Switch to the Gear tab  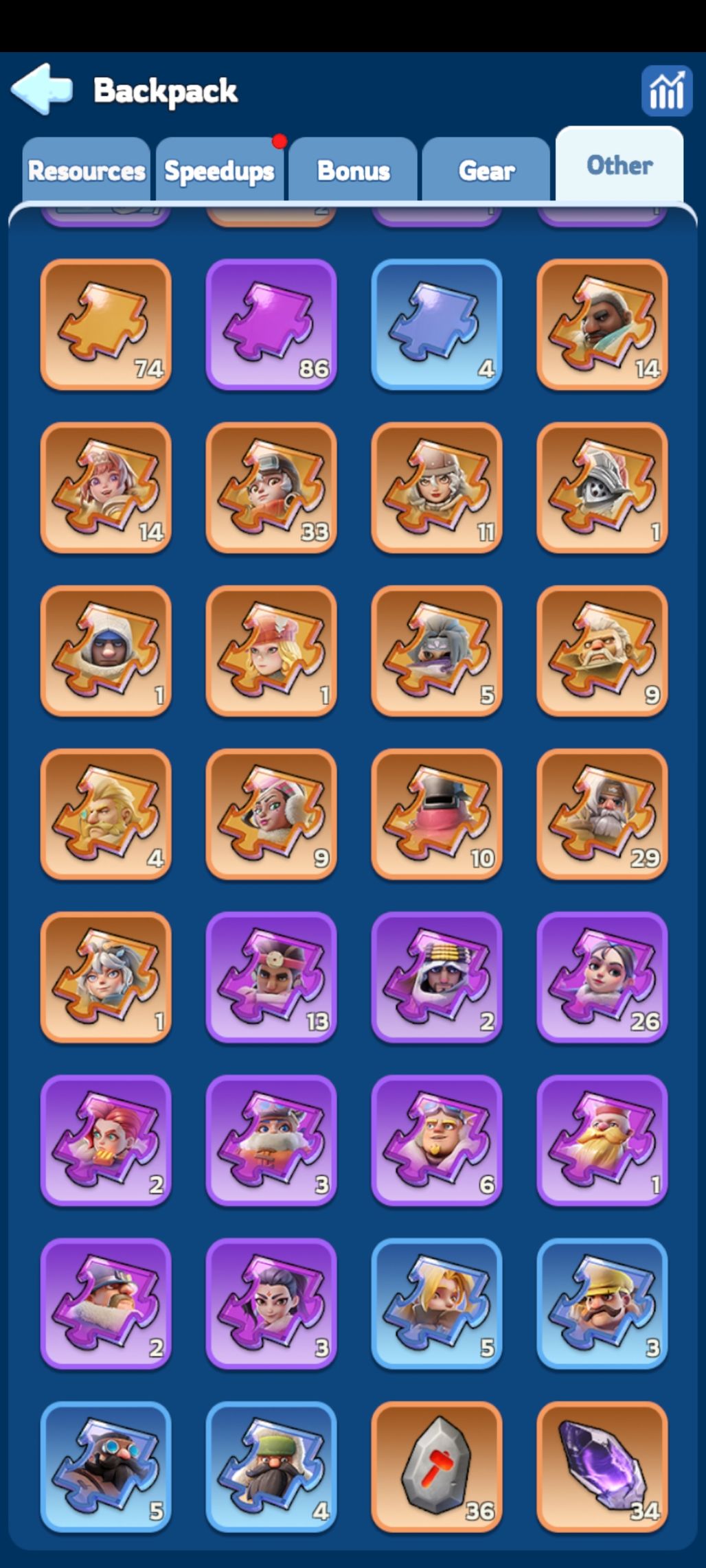click(x=486, y=170)
